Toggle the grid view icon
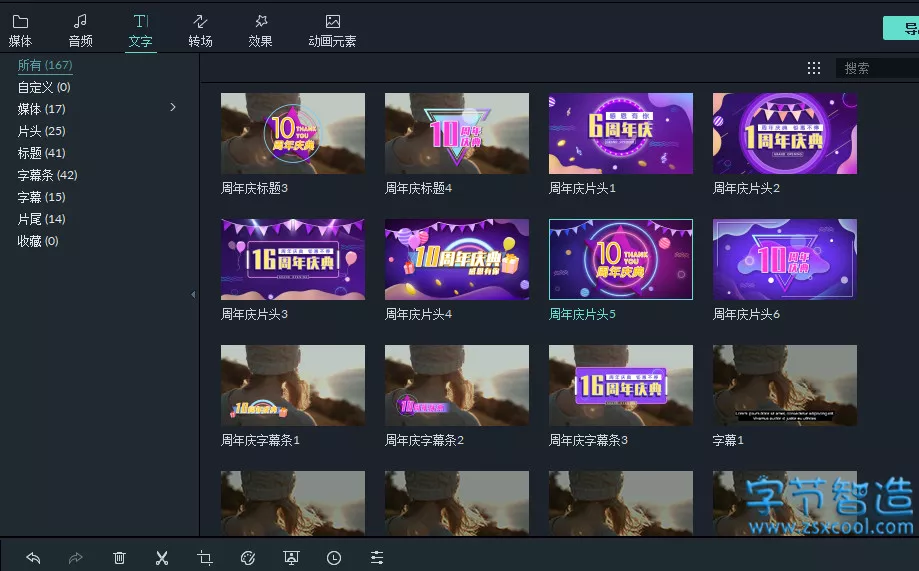 click(x=814, y=68)
